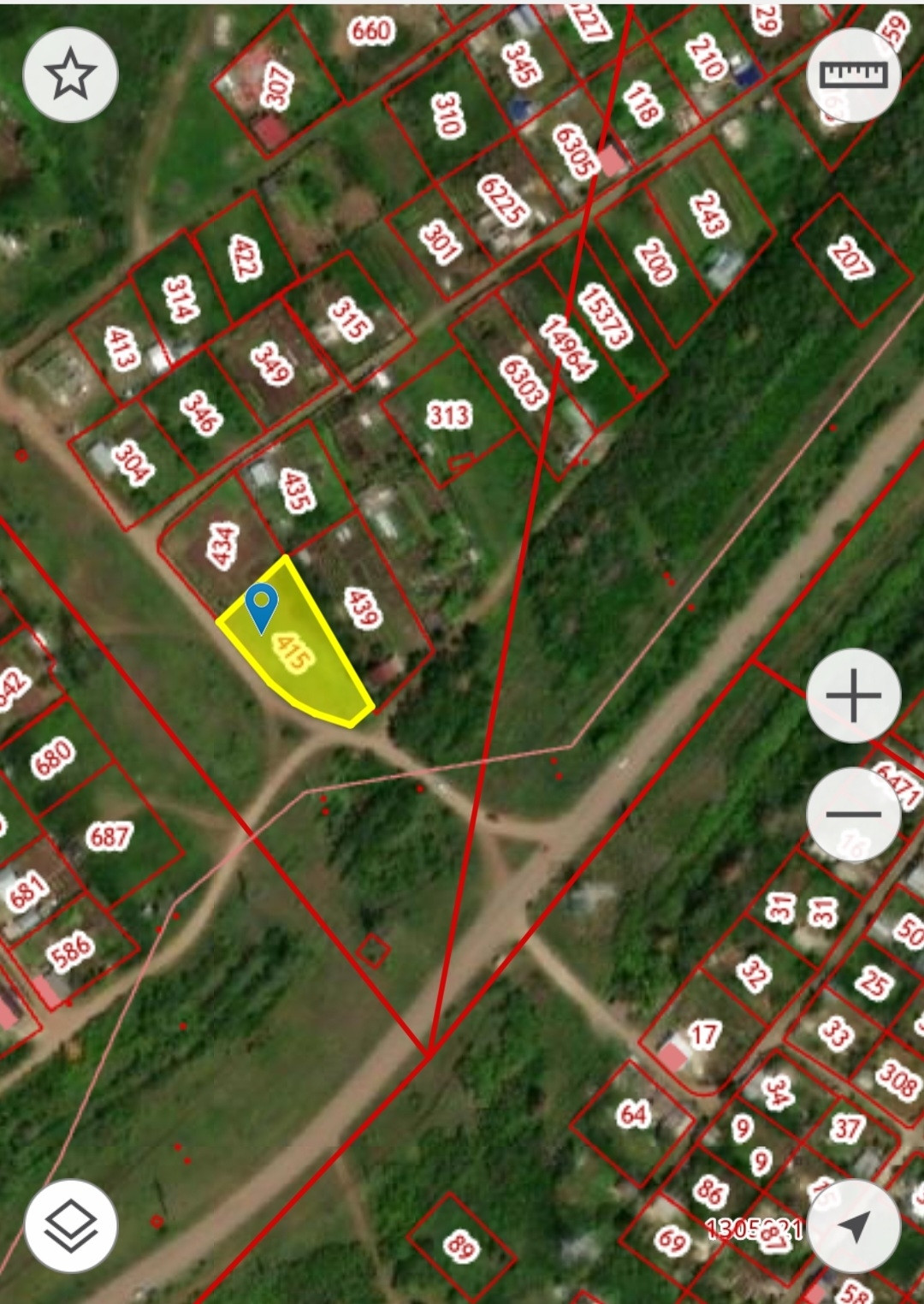This screenshot has width=924, height=1304.
Task: Center map on my location
Action: tap(853, 1225)
